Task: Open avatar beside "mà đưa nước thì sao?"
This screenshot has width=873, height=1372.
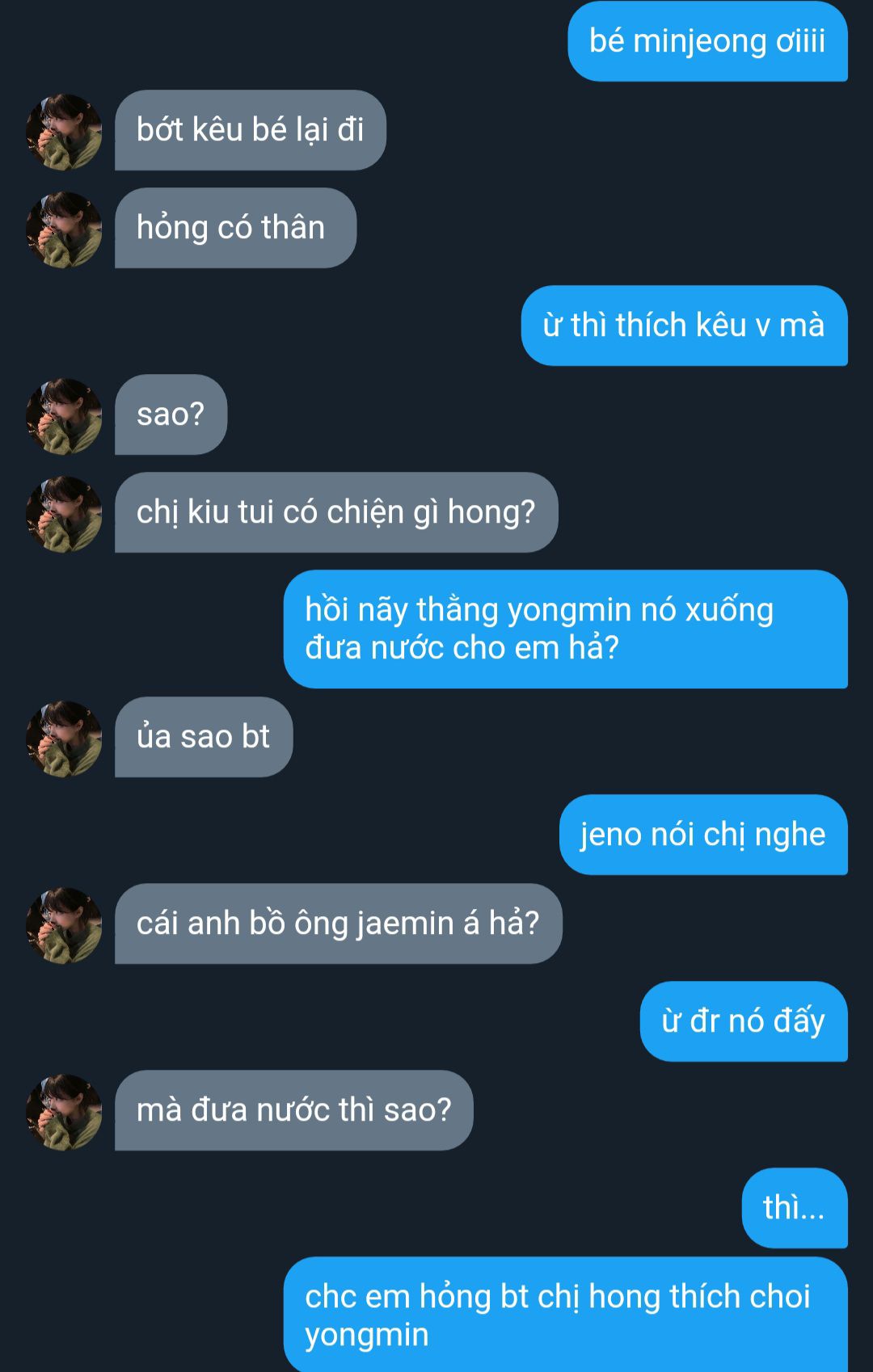Action: coord(64,1112)
